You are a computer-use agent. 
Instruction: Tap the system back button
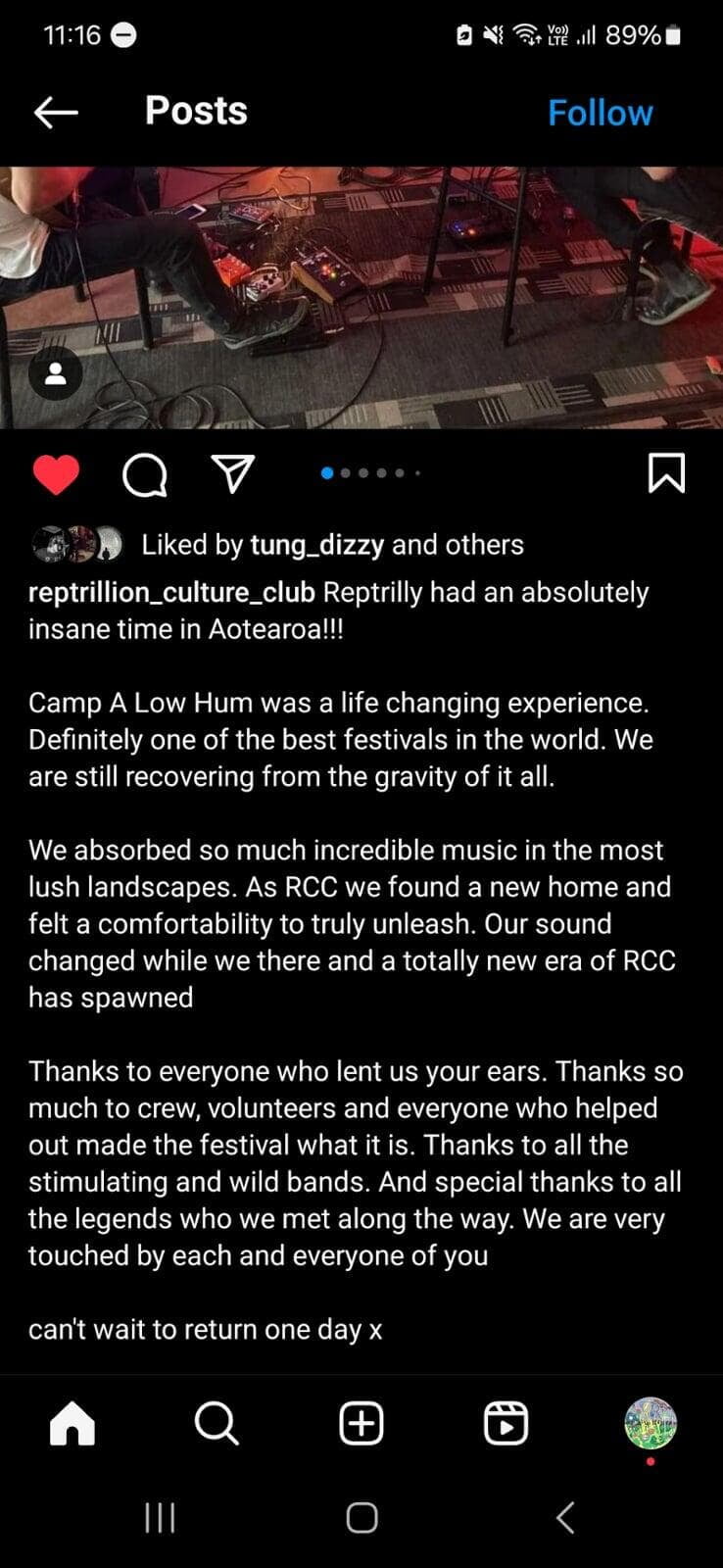tap(564, 1518)
